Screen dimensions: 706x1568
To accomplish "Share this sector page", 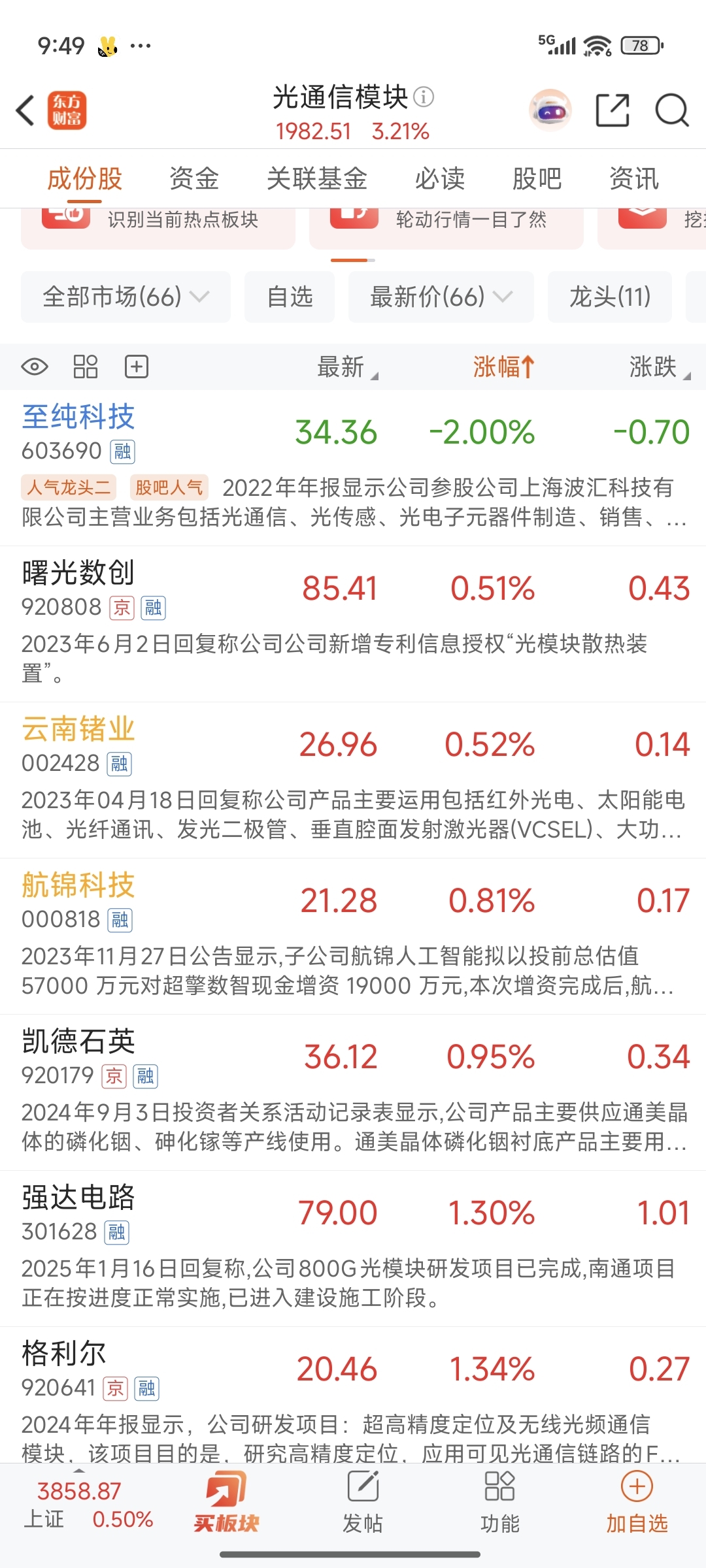I will 613,110.
